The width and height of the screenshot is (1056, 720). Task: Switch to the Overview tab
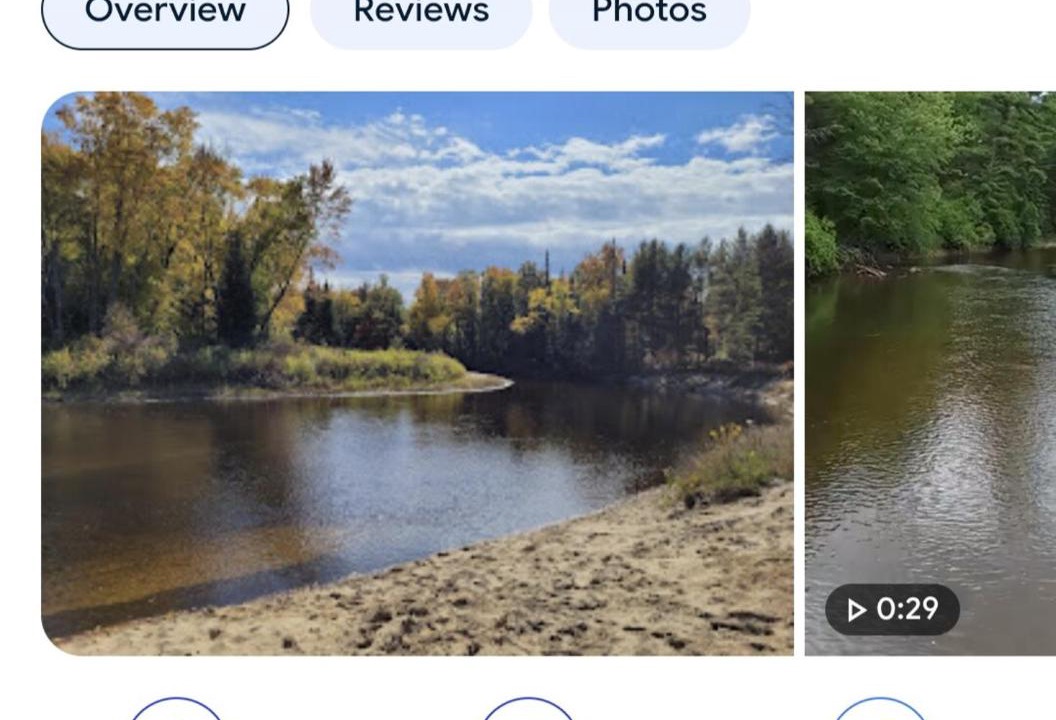165,15
